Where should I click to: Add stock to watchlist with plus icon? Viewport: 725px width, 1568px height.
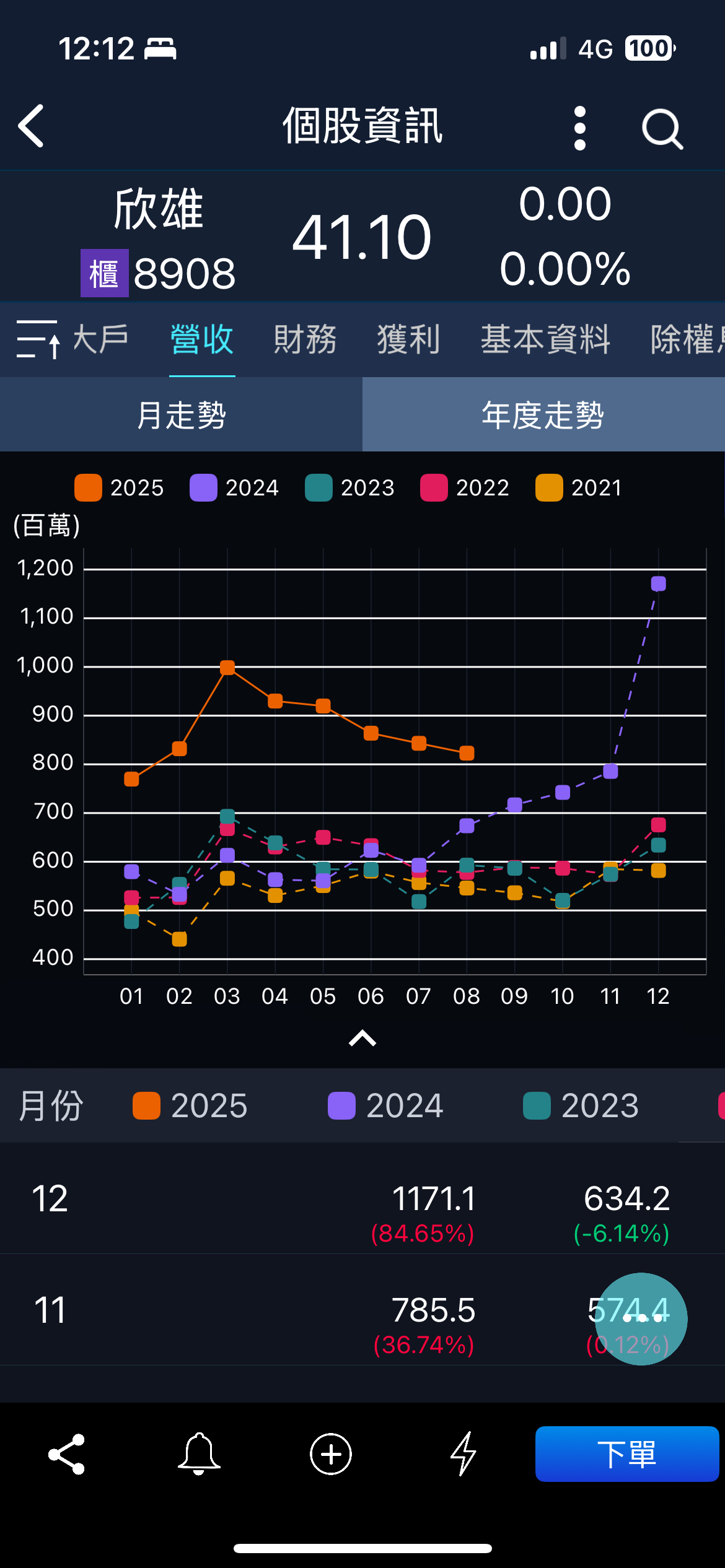coord(331,1454)
